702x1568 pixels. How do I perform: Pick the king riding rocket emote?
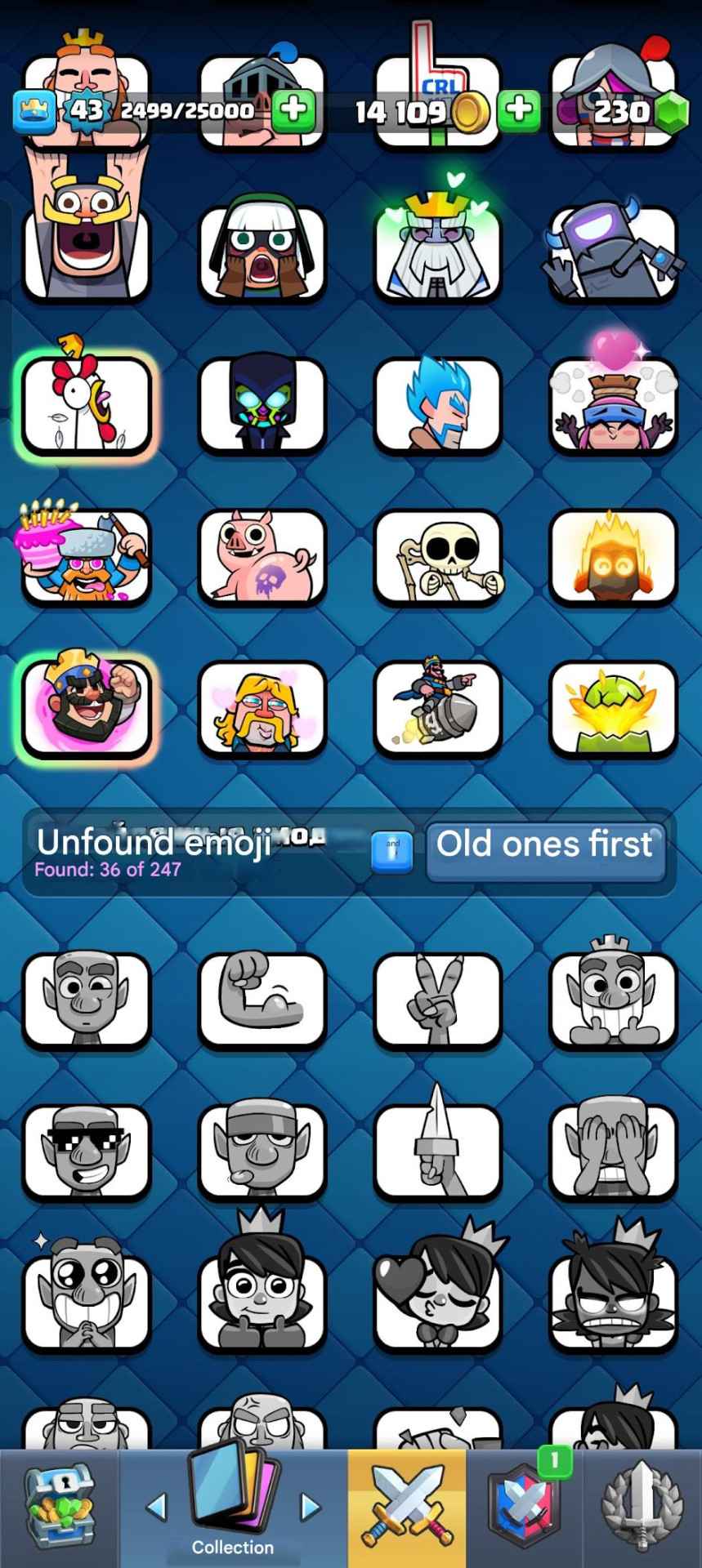pos(438,707)
